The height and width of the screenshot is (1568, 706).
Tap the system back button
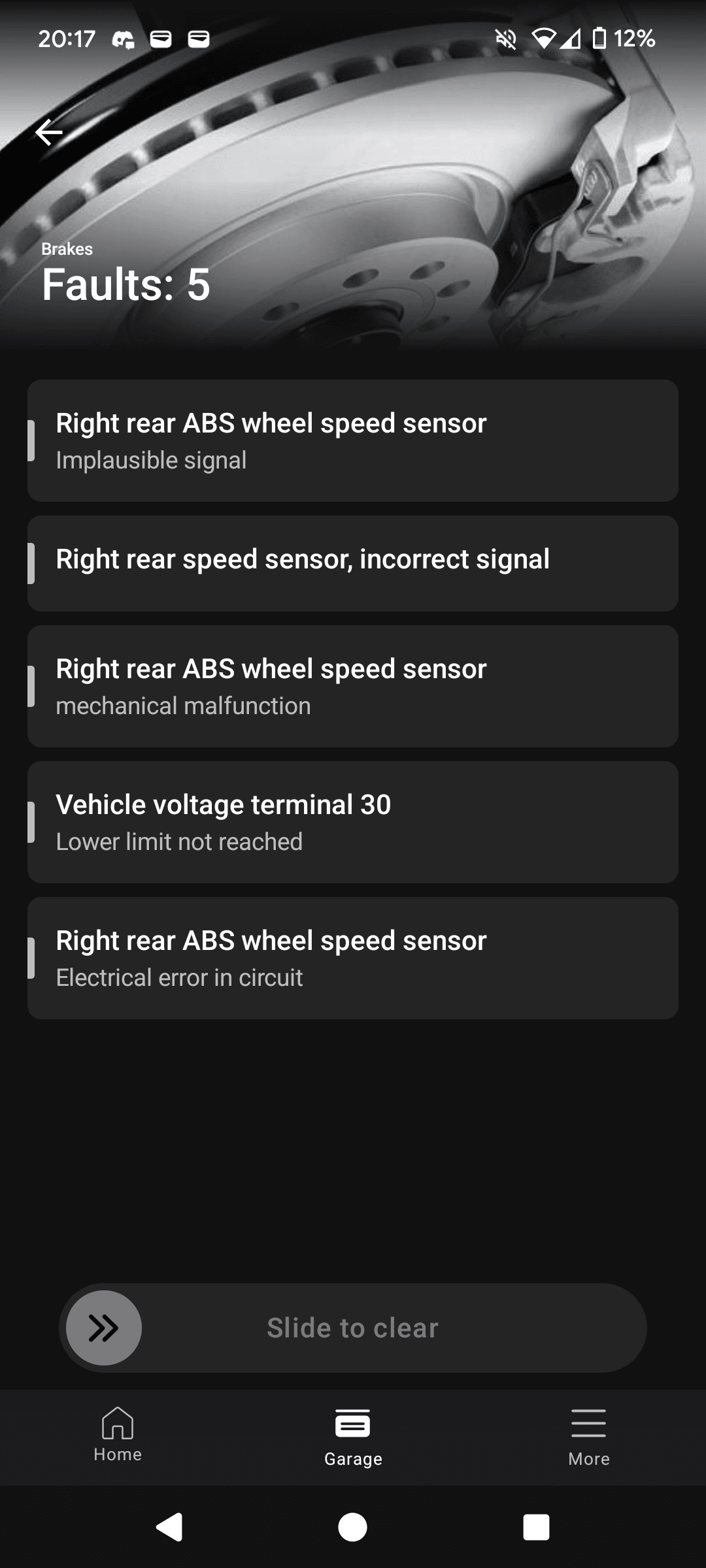click(x=169, y=1527)
